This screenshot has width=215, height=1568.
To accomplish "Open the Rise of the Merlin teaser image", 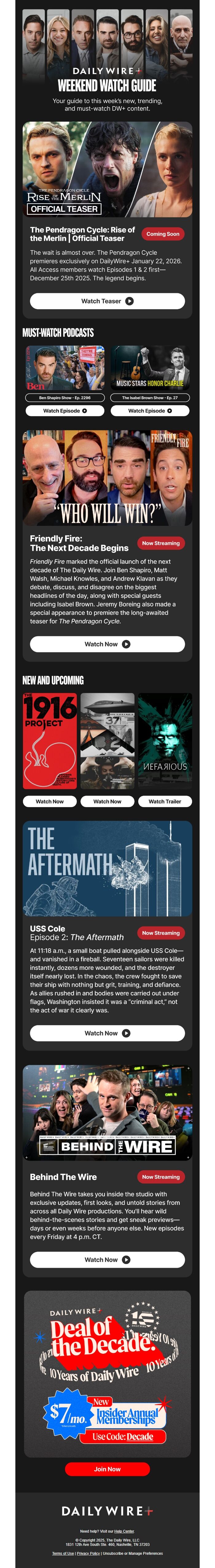I will click(x=107, y=169).
